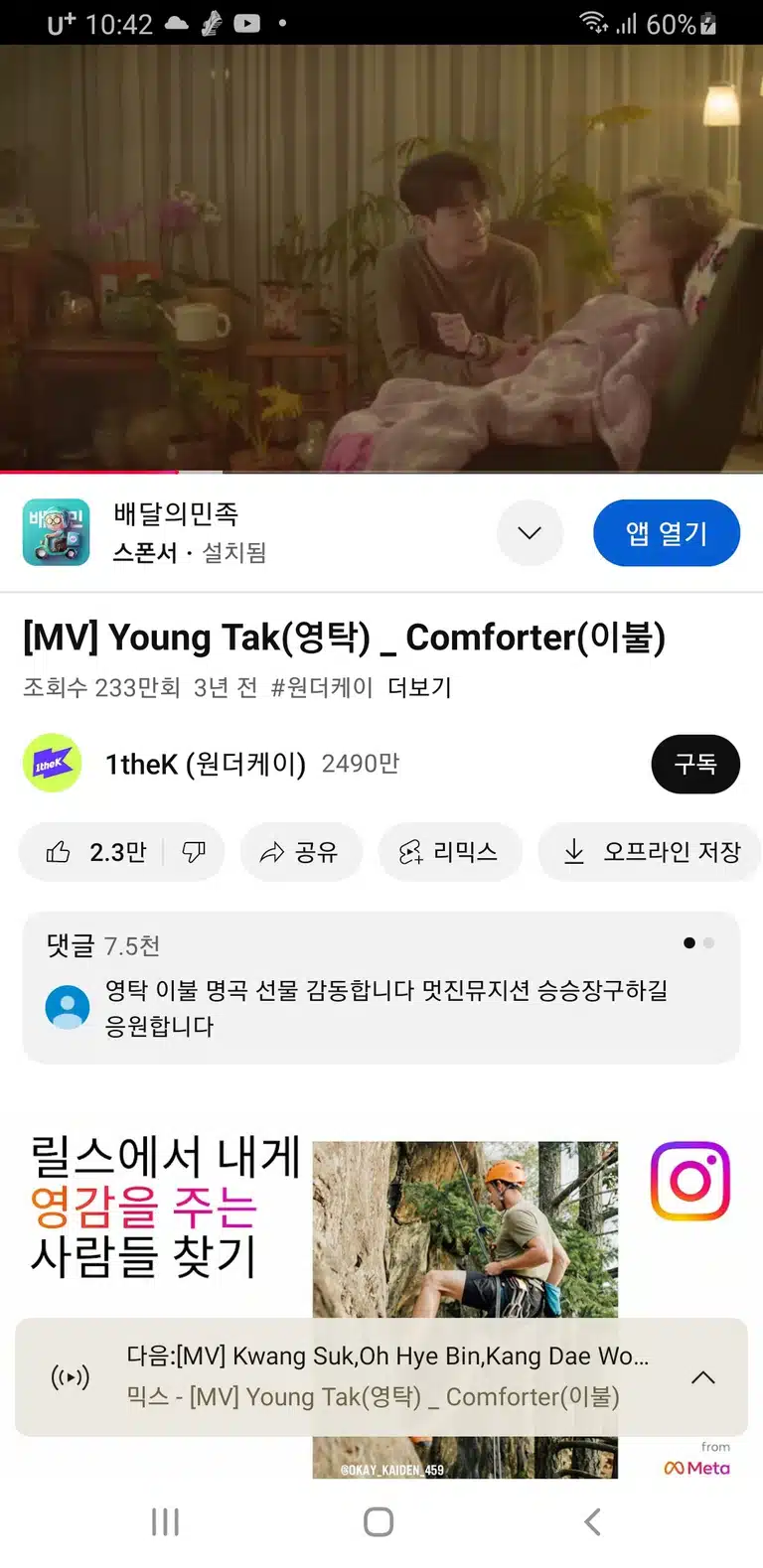The height and width of the screenshot is (1568, 763).
Task: Subscribe with the 구독 button
Action: [x=695, y=764]
